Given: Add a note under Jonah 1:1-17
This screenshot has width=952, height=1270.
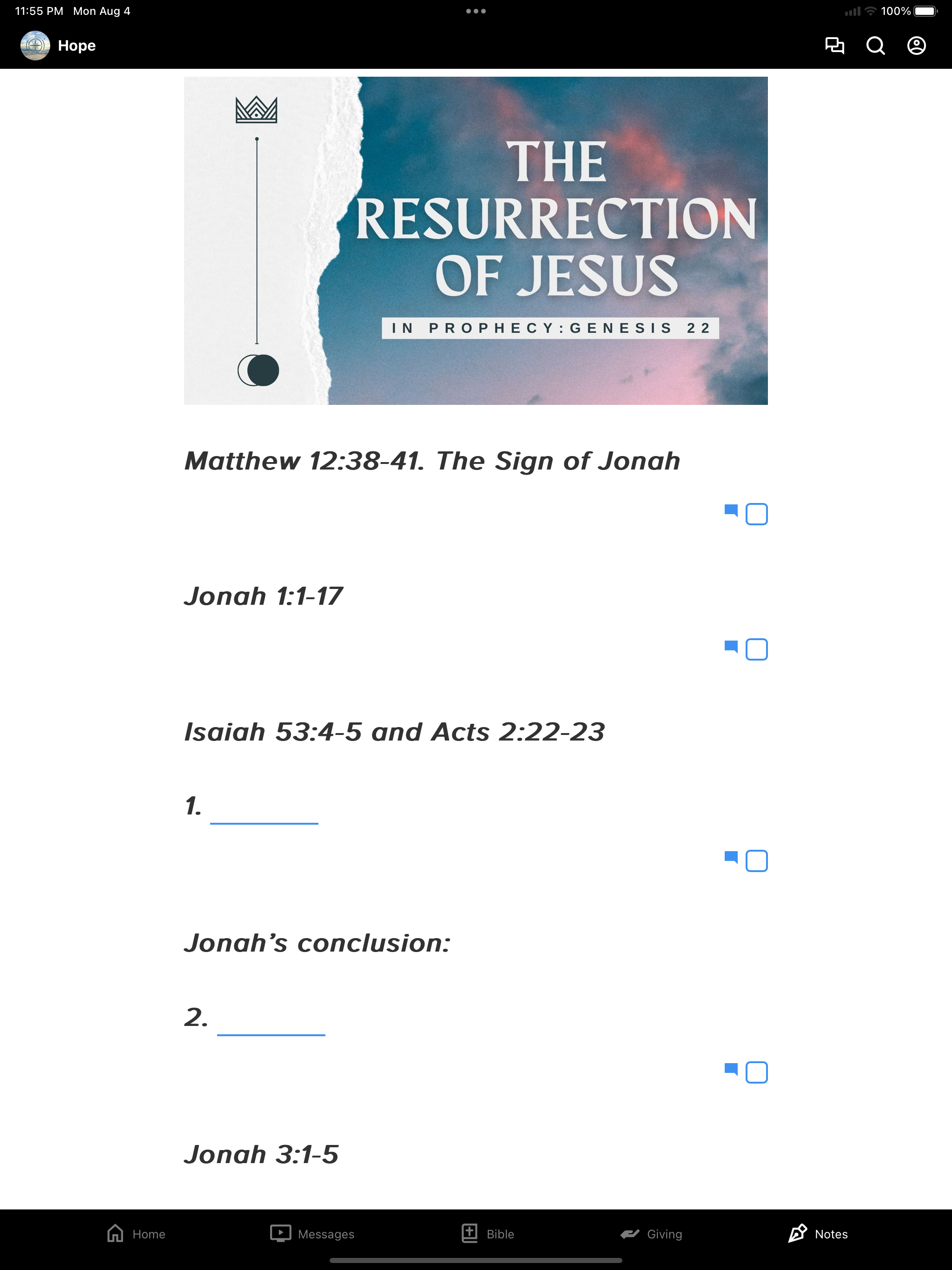Looking at the screenshot, I should click(x=731, y=647).
